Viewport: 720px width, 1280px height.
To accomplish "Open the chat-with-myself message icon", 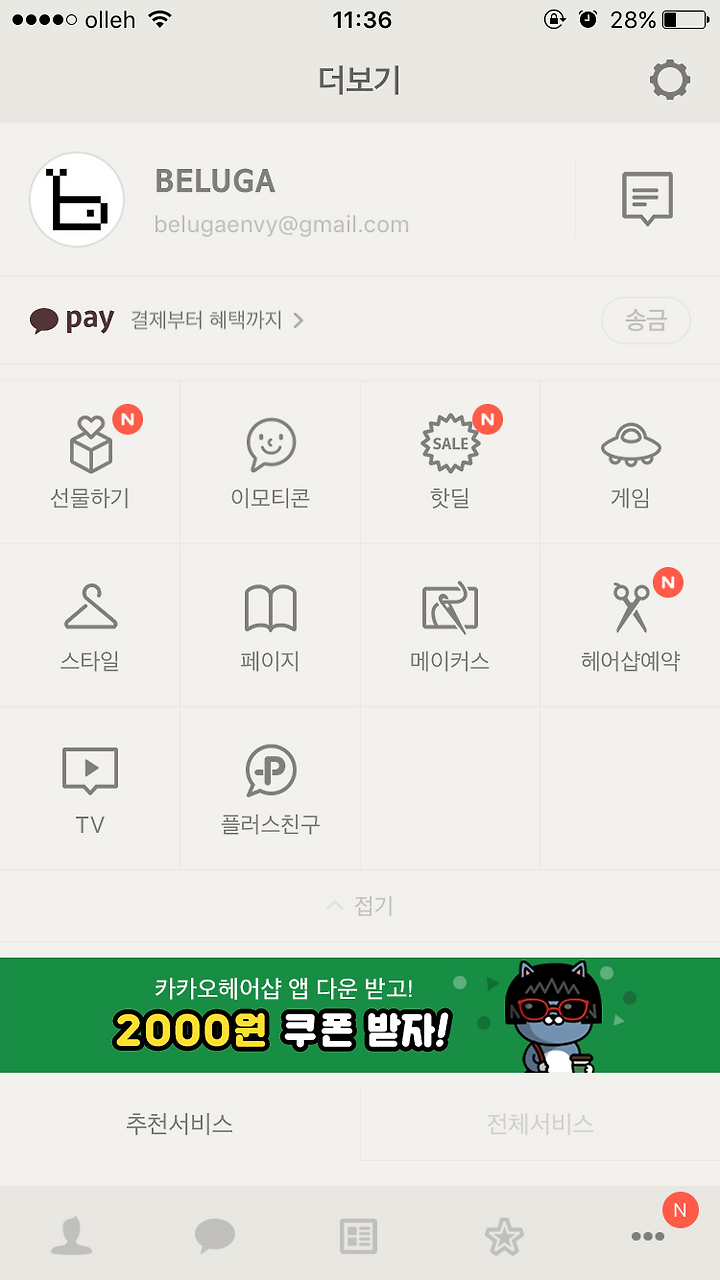I will pos(647,198).
